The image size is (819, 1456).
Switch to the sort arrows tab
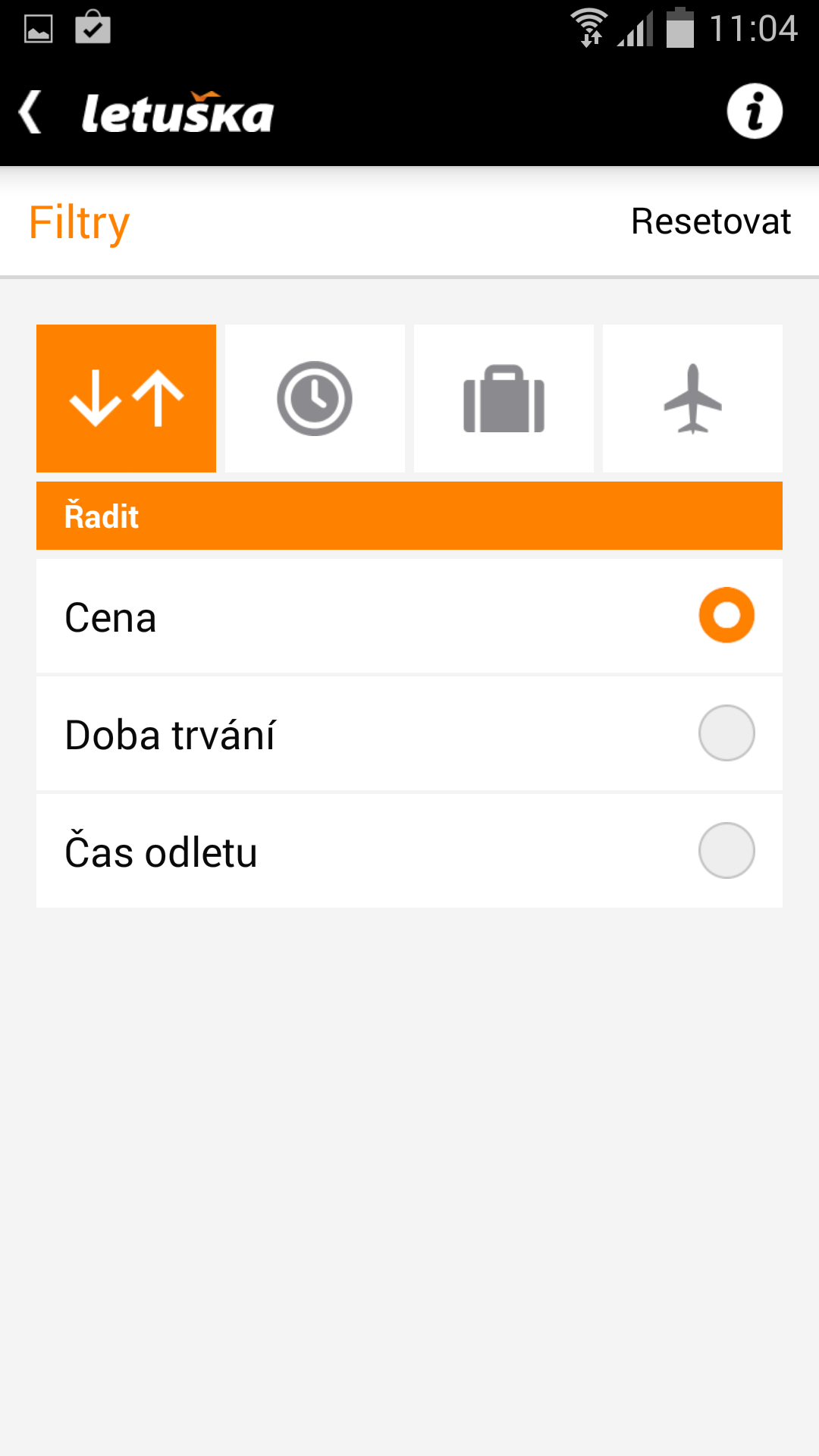pyautogui.click(x=126, y=398)
